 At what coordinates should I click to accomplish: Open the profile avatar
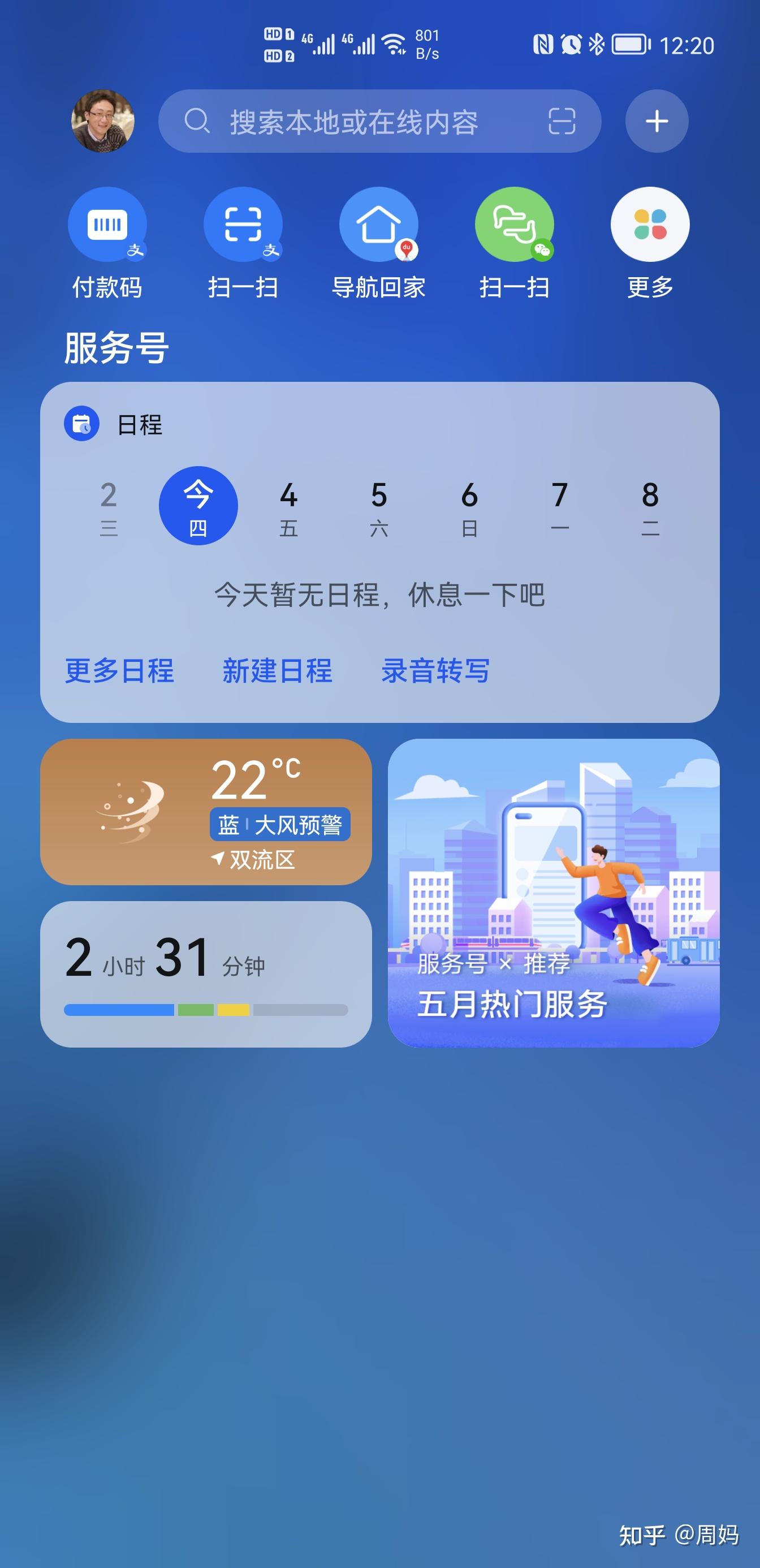103,121
